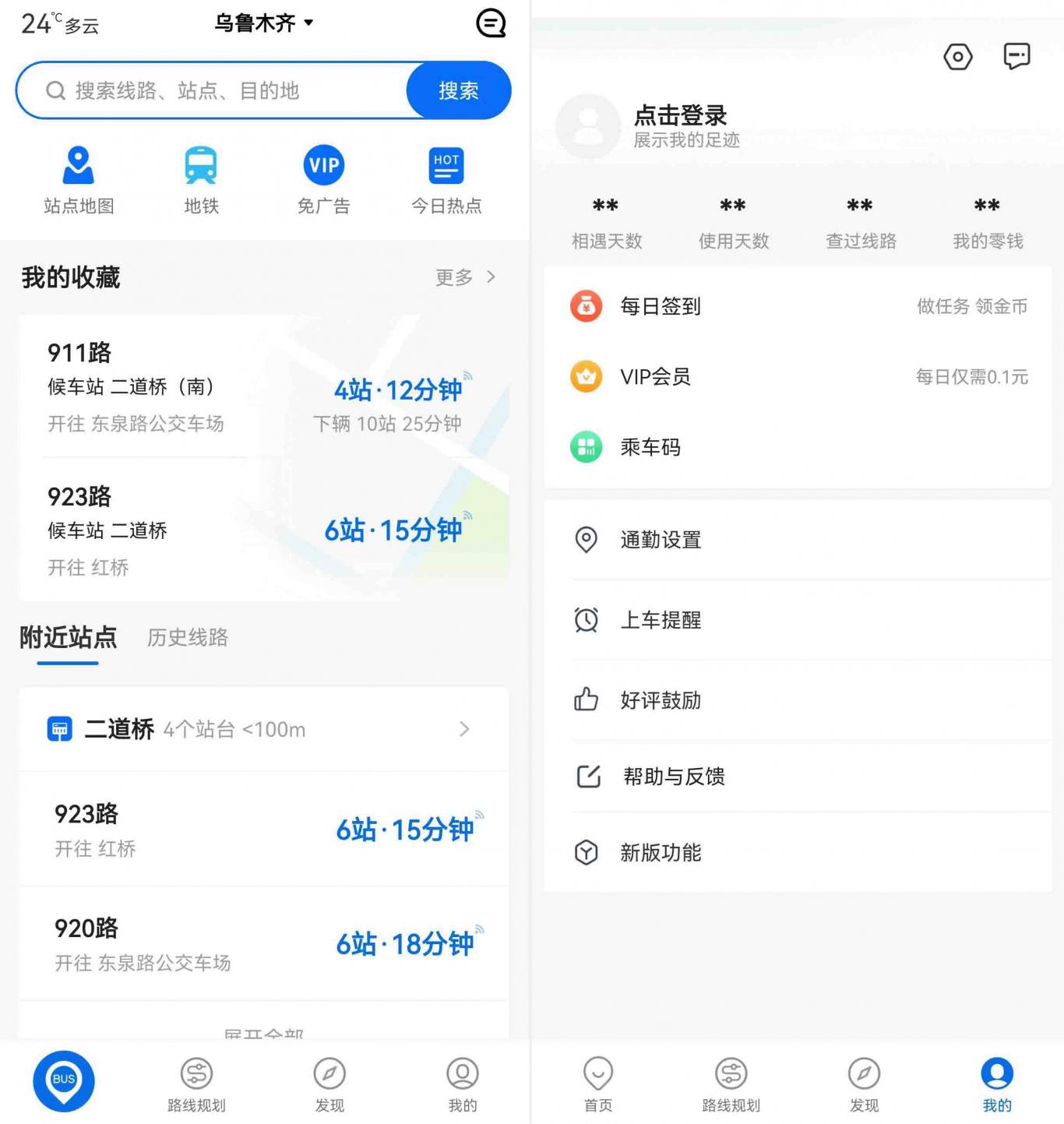This screenshot has height=1124, width=1064.
Task: Open 通勤设置 commute settings
Action: pos(798,539)
